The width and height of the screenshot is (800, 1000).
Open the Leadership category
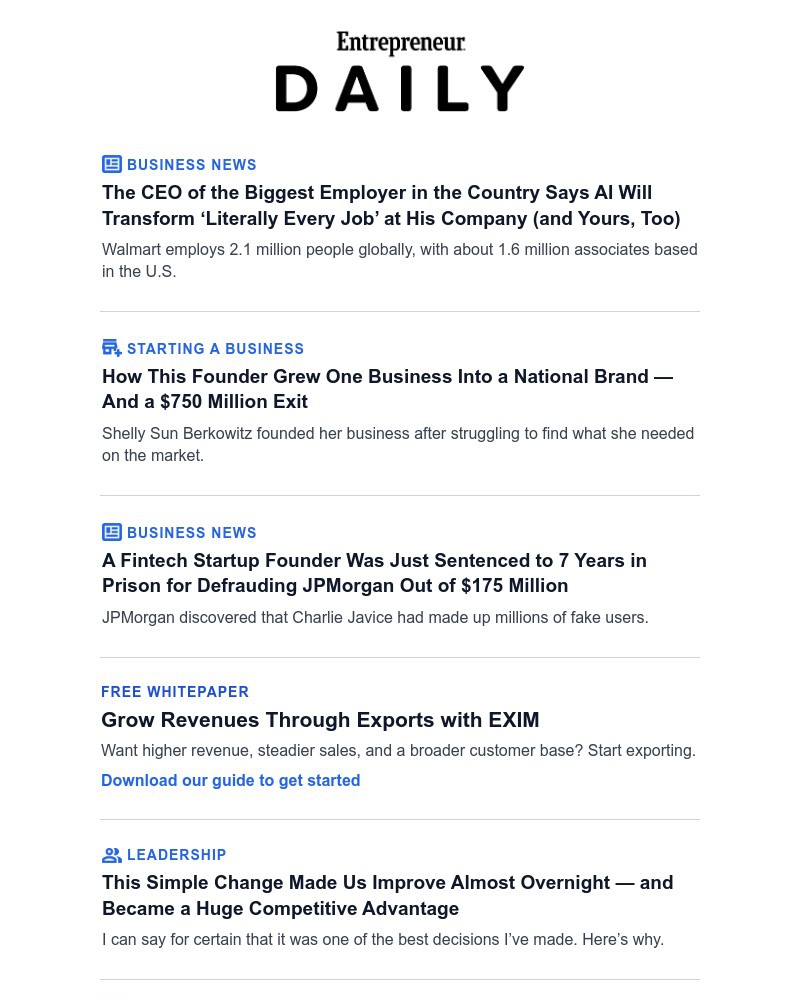pyautogui.click(x=176, y=855)
